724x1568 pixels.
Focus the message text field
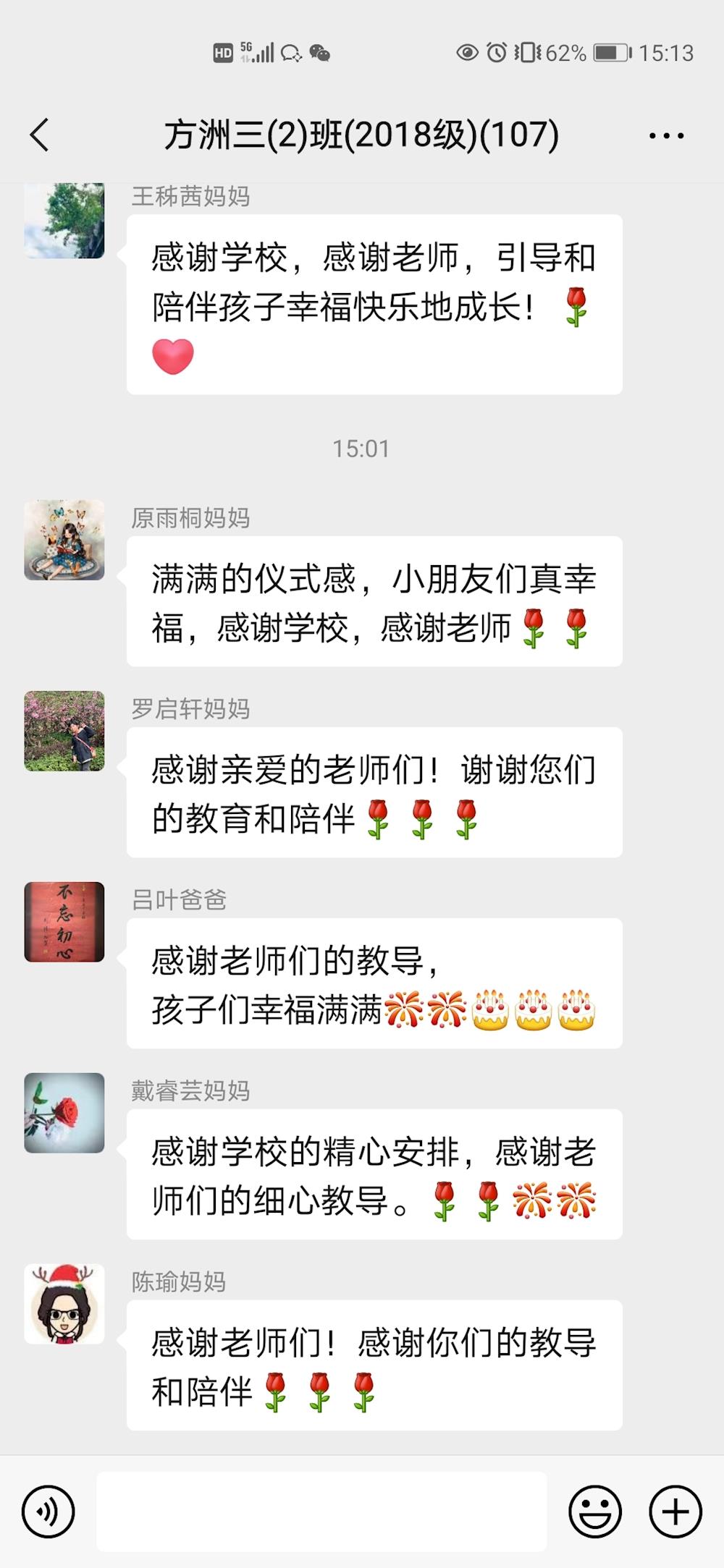pyautogui.click(x=321, y=1512)
